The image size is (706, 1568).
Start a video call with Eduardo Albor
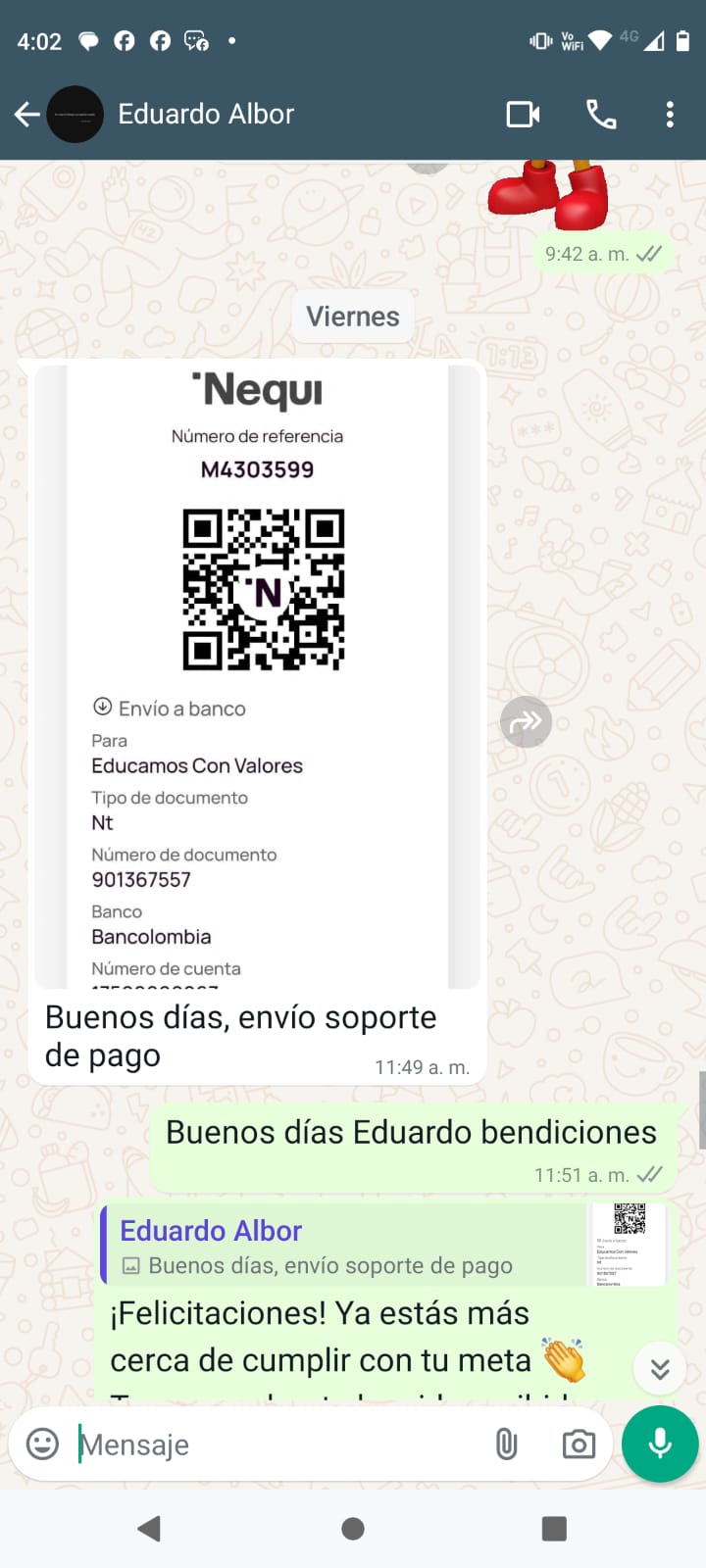(523, 115)
